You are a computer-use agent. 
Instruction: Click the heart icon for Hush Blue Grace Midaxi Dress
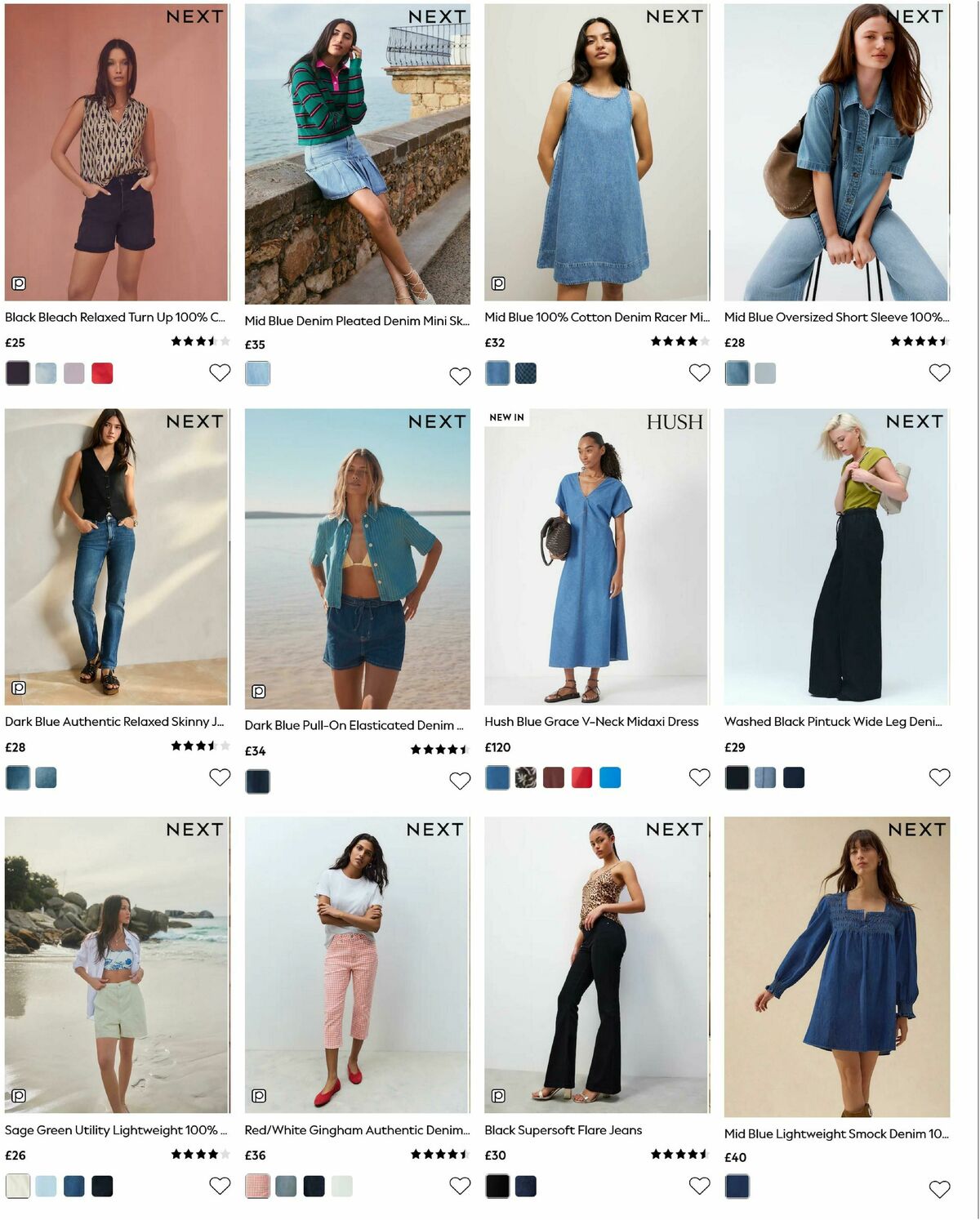click(x=698, y=777)
